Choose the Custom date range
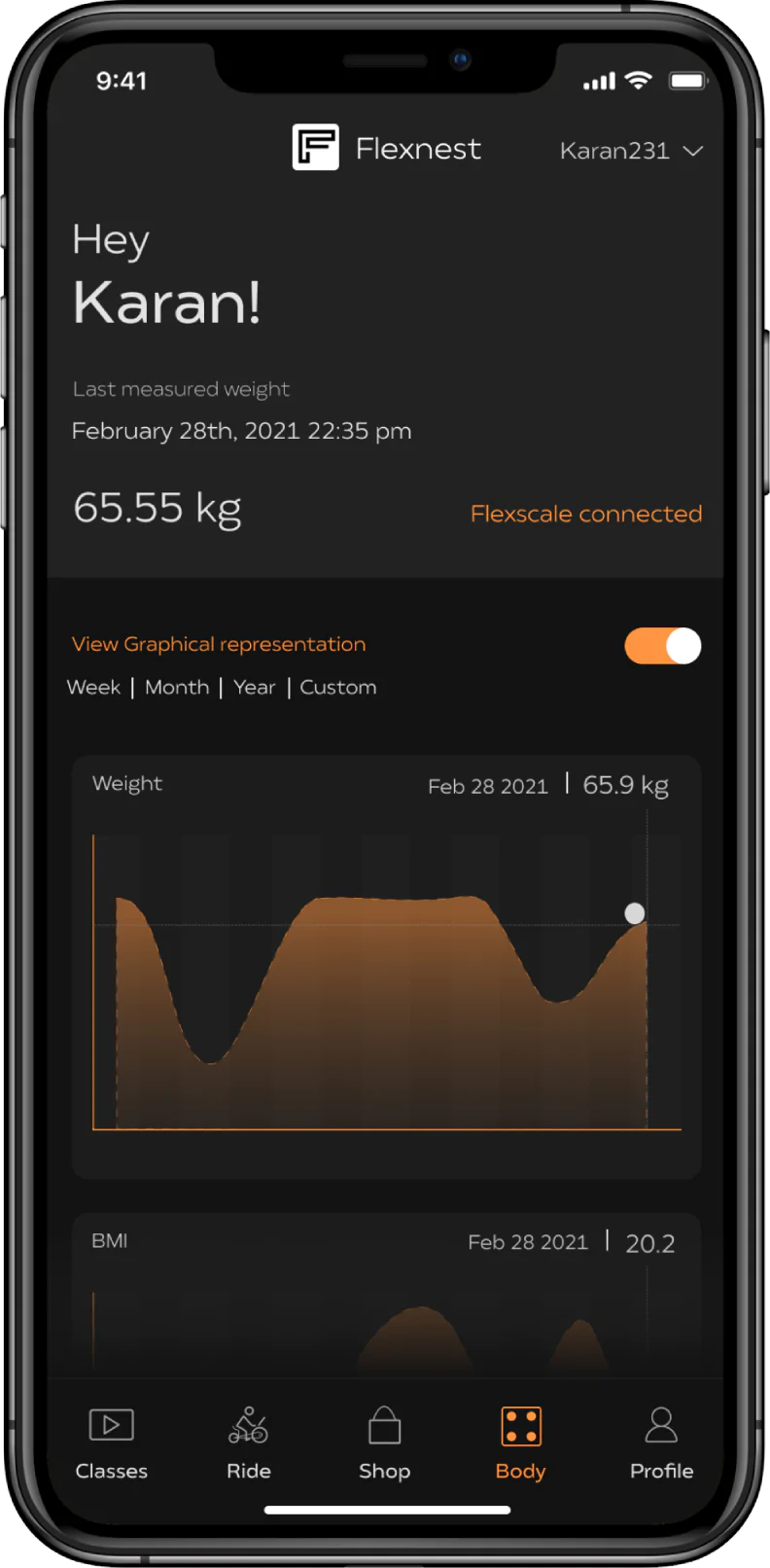 tap(337, 687)
